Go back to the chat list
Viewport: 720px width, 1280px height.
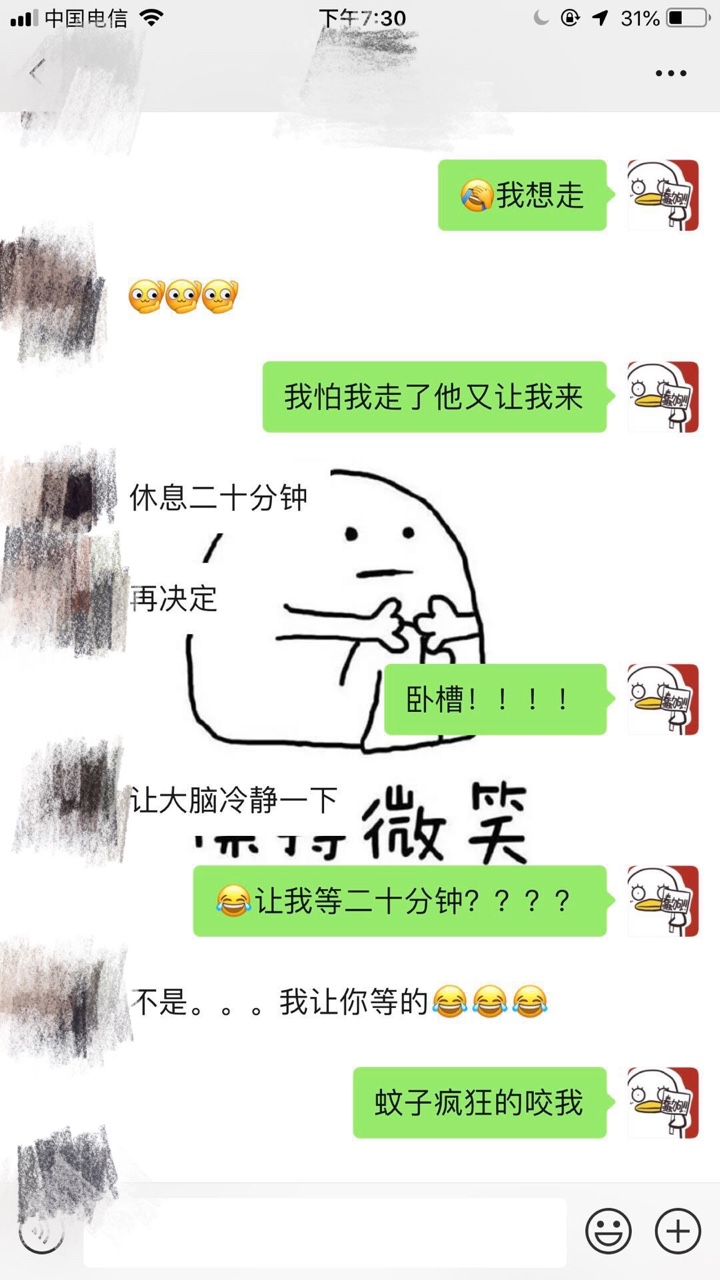[x=37, y=73]
